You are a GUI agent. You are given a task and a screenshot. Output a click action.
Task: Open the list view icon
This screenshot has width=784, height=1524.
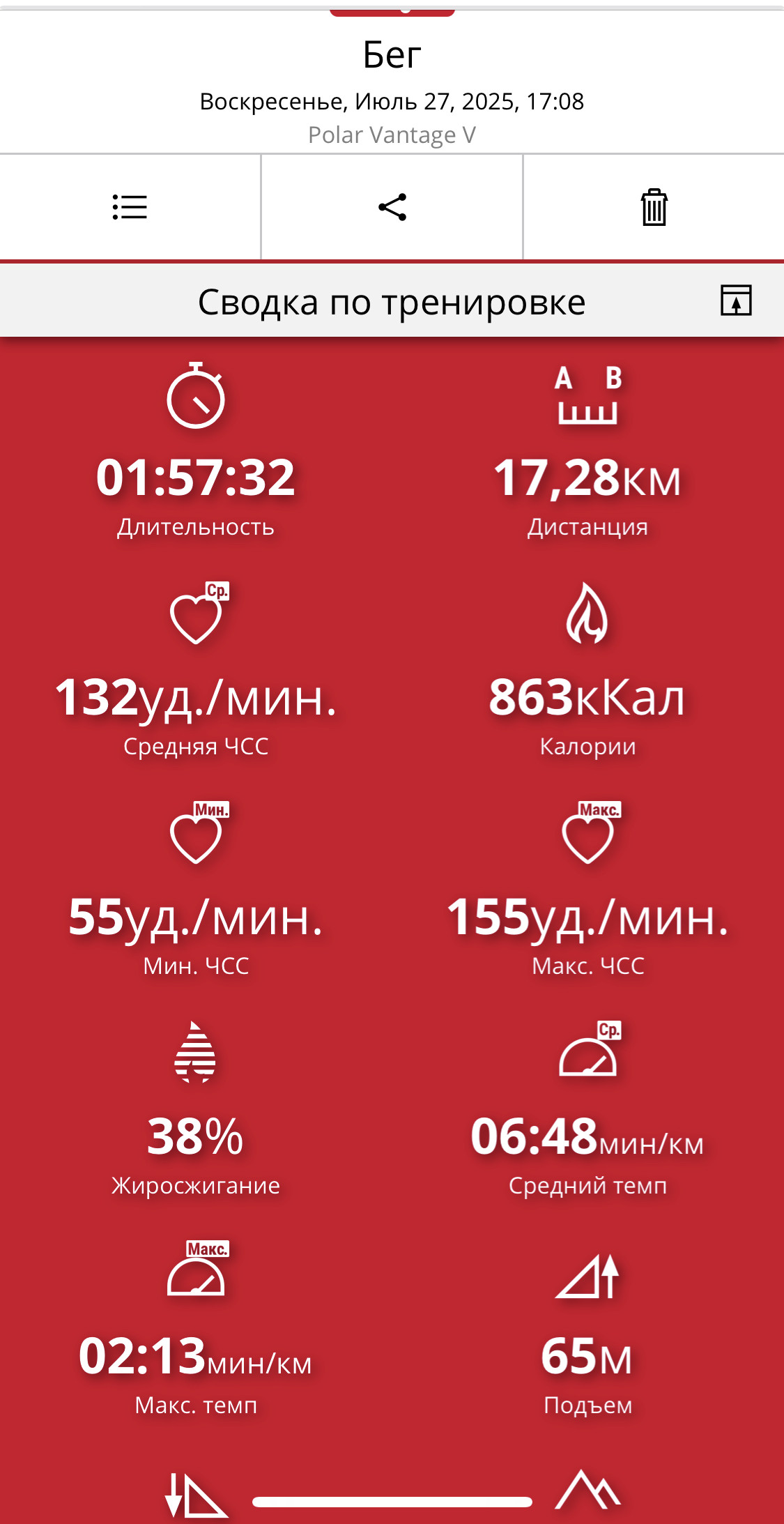click(x=130, y=207)
